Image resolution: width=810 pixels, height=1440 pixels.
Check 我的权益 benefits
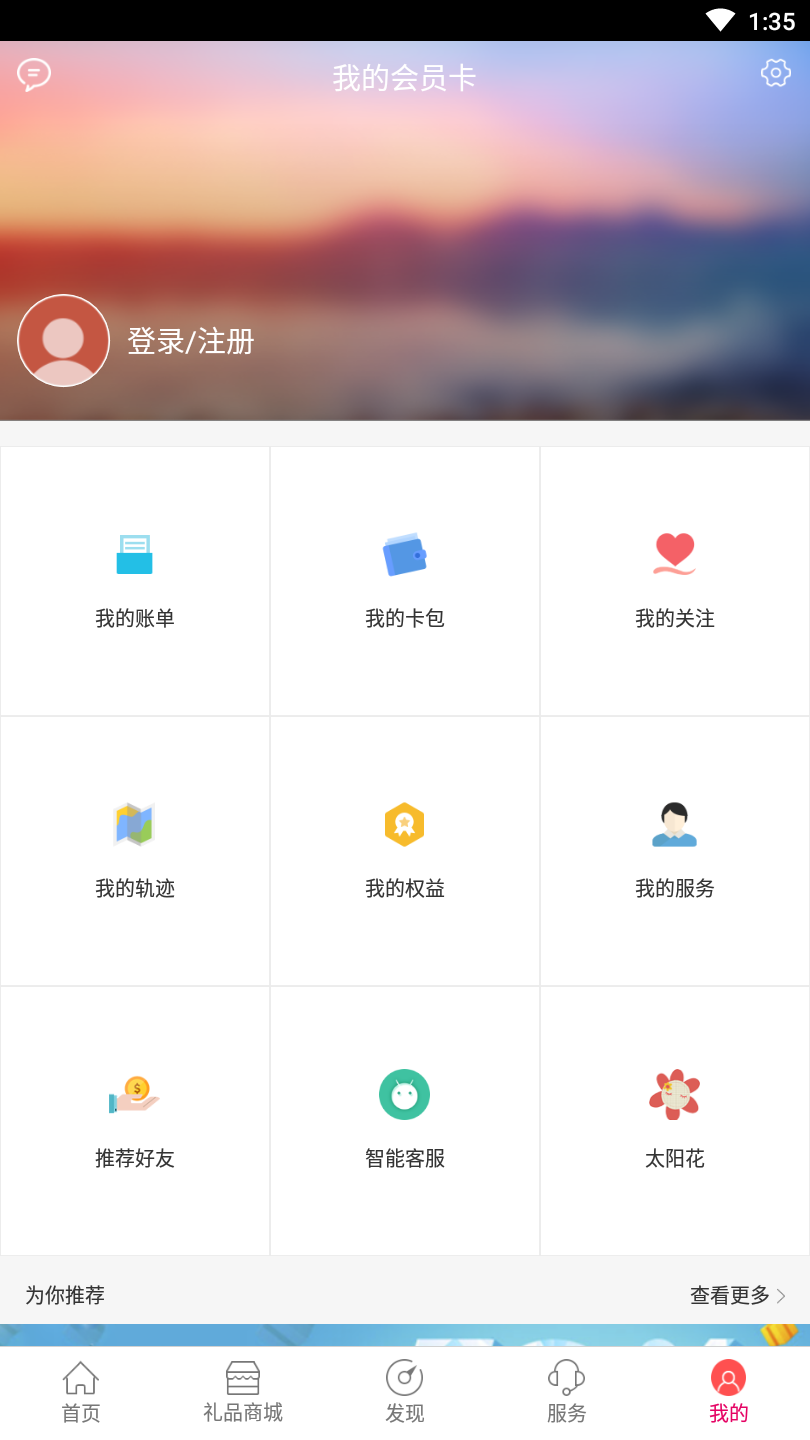[x=405, y=851]
